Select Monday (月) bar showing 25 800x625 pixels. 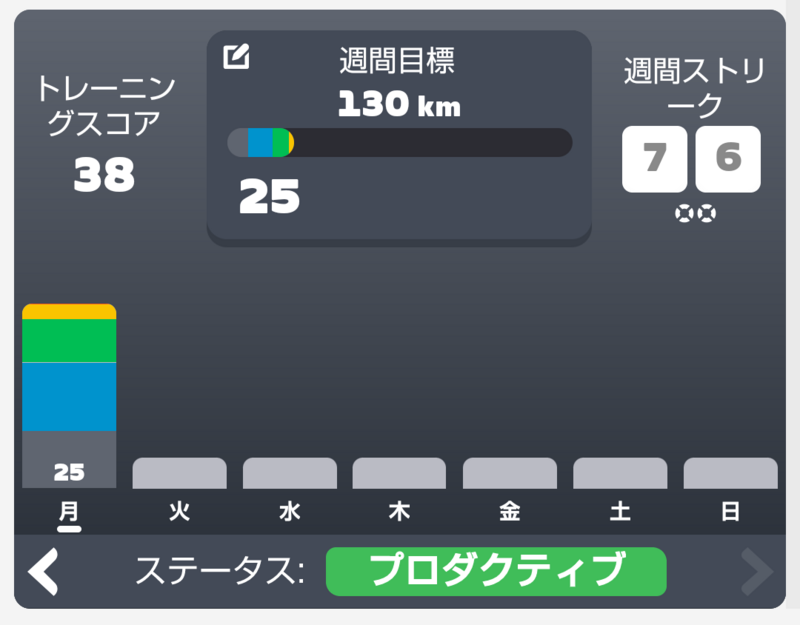coord(69,396)
